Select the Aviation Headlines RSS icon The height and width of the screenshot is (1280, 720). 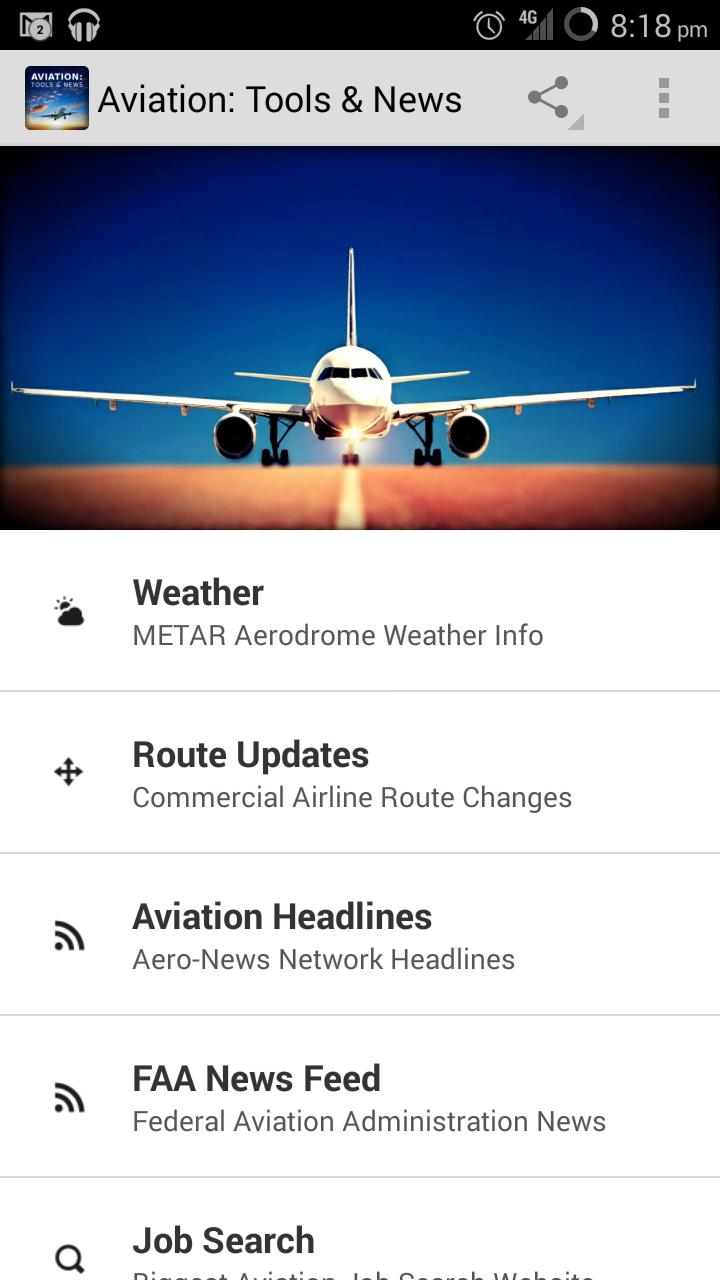pos(67,934)
